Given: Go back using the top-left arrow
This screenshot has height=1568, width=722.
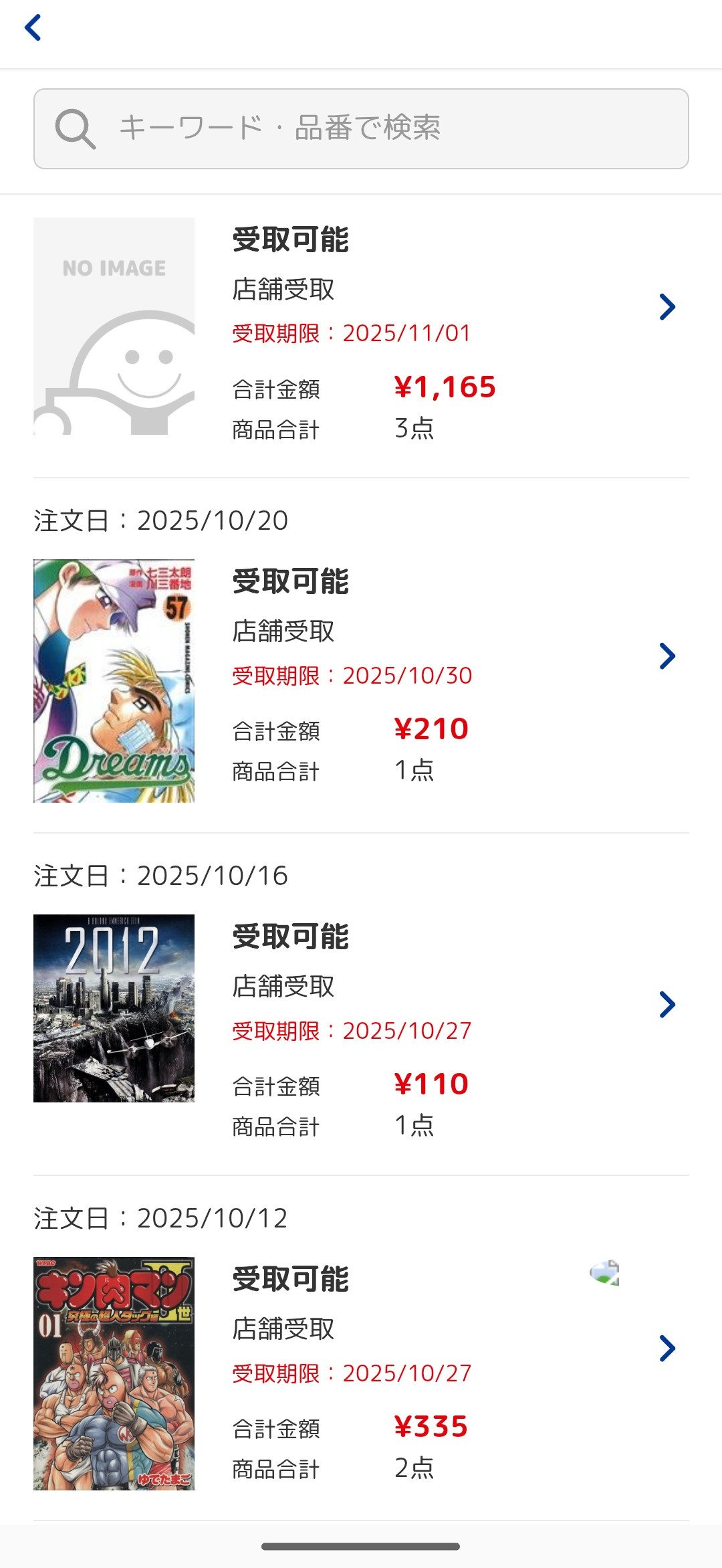Looking at the screenshot, I should click(x=33, y=28).
